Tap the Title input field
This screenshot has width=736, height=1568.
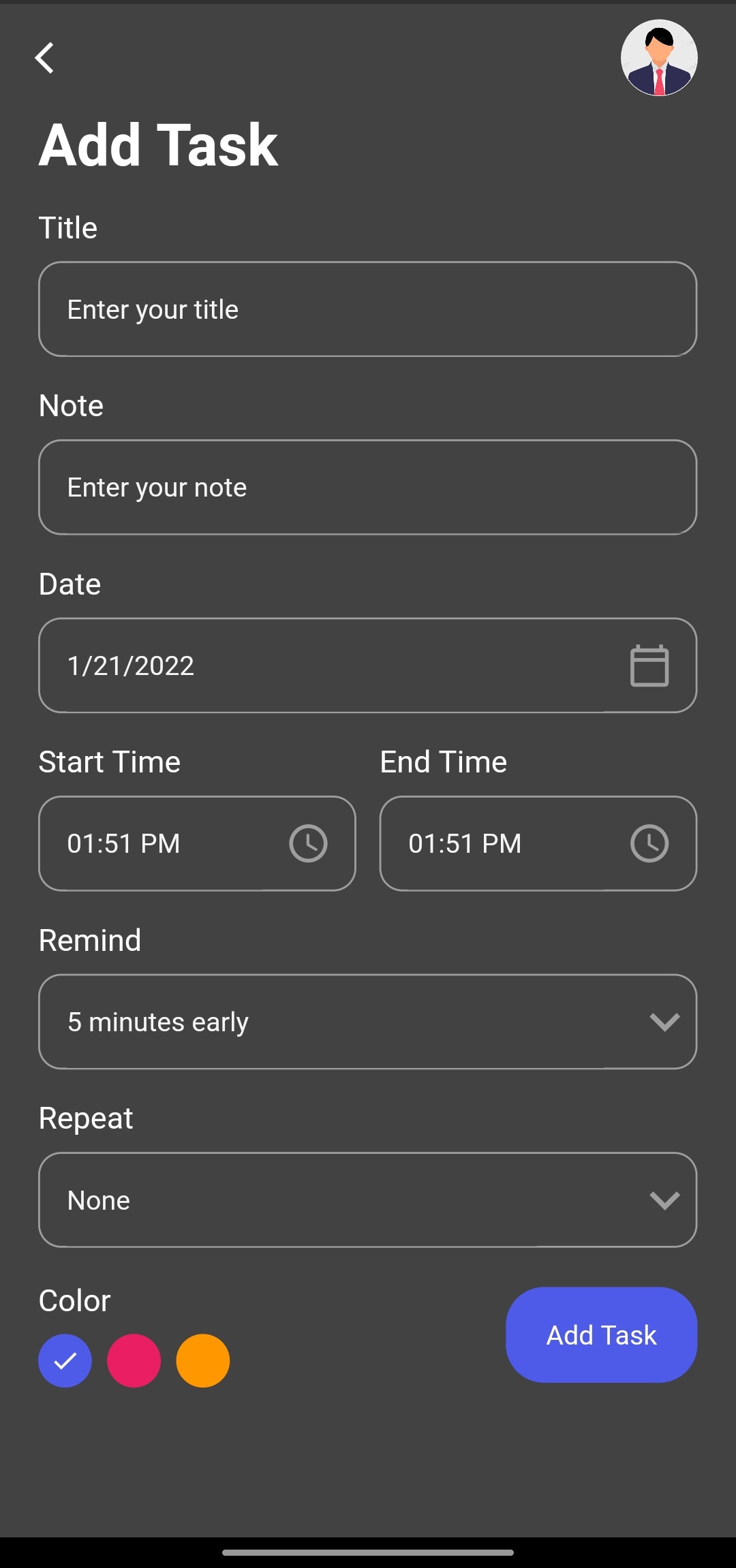click(x=367, y=309)
